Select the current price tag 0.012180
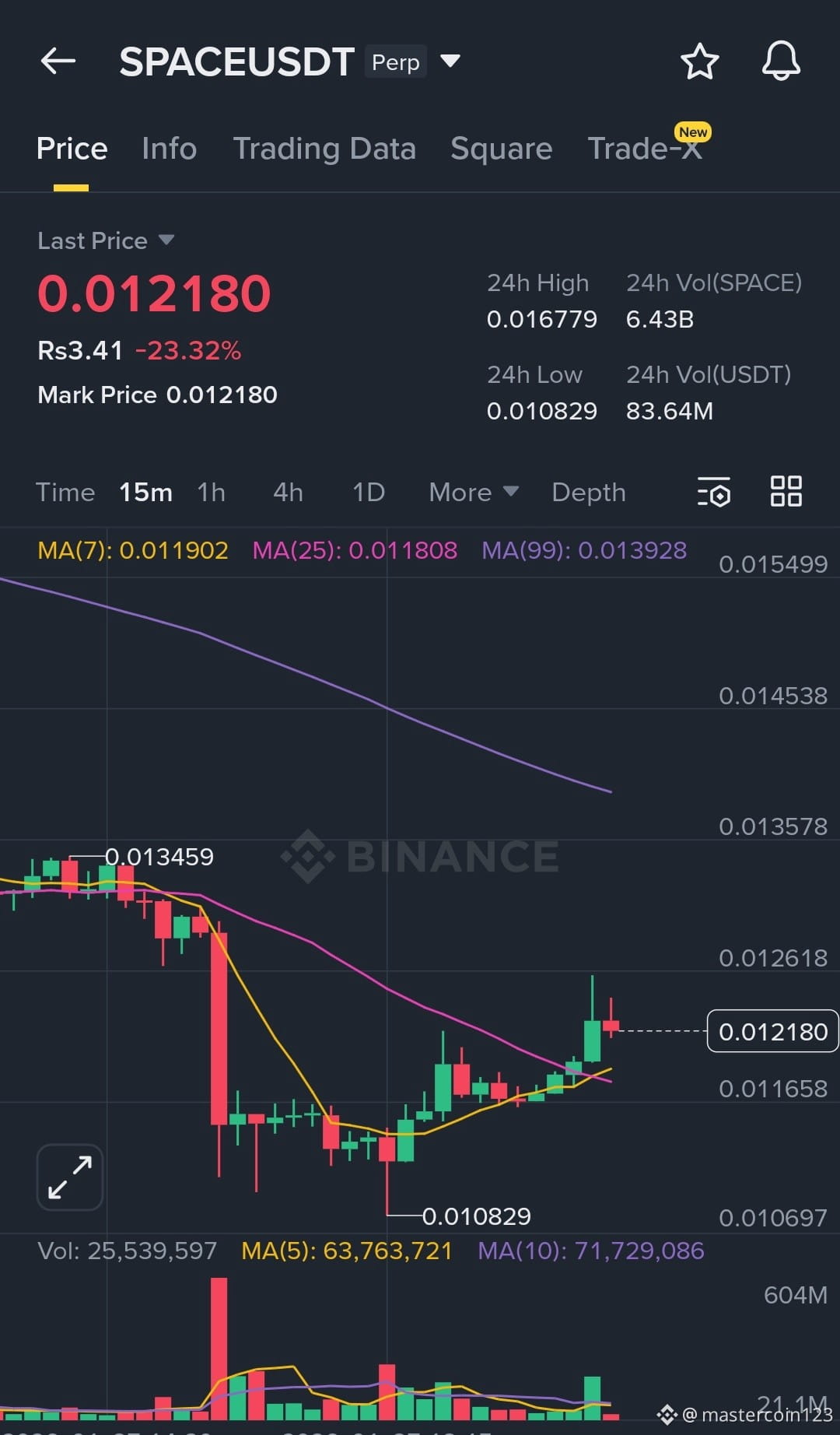 coord(772,1031)
